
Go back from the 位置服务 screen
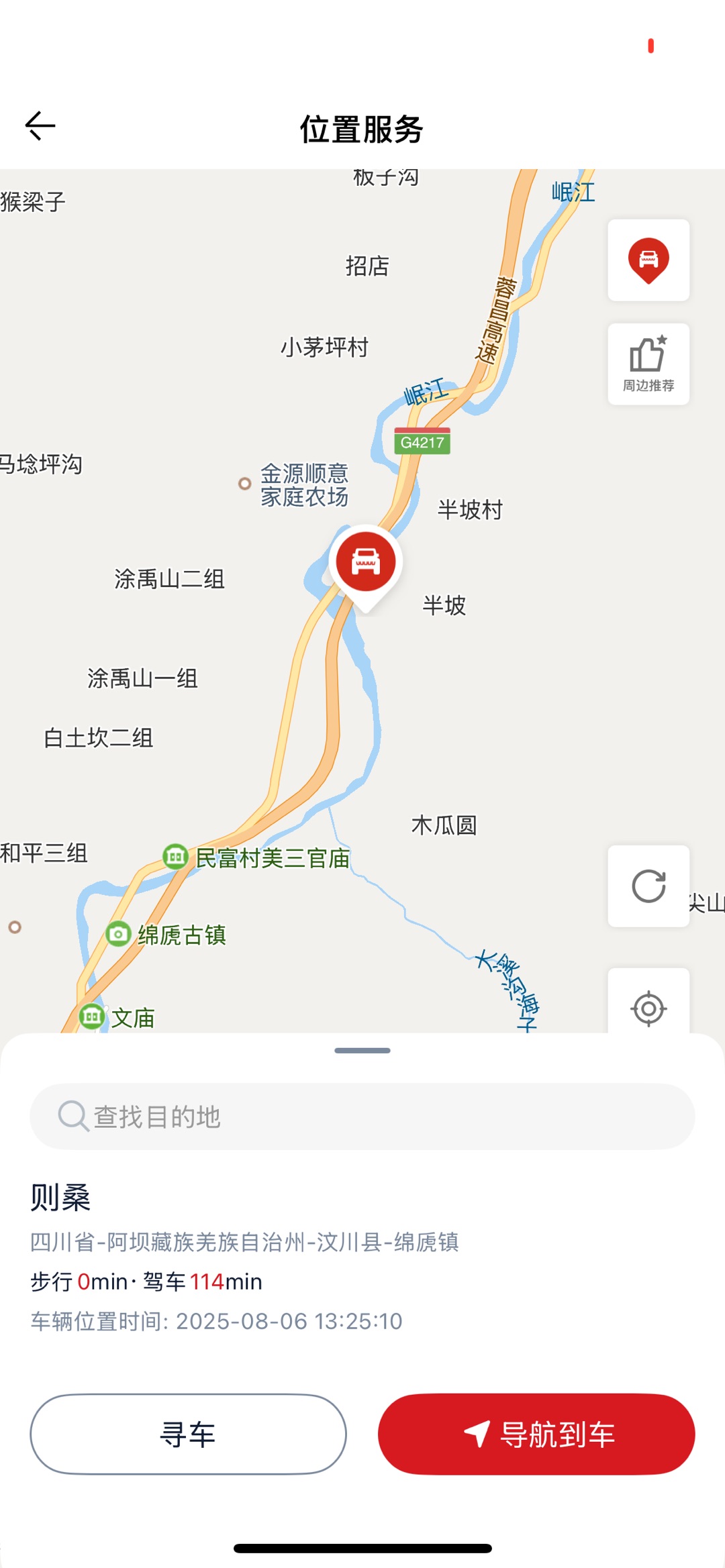point(40,126)
